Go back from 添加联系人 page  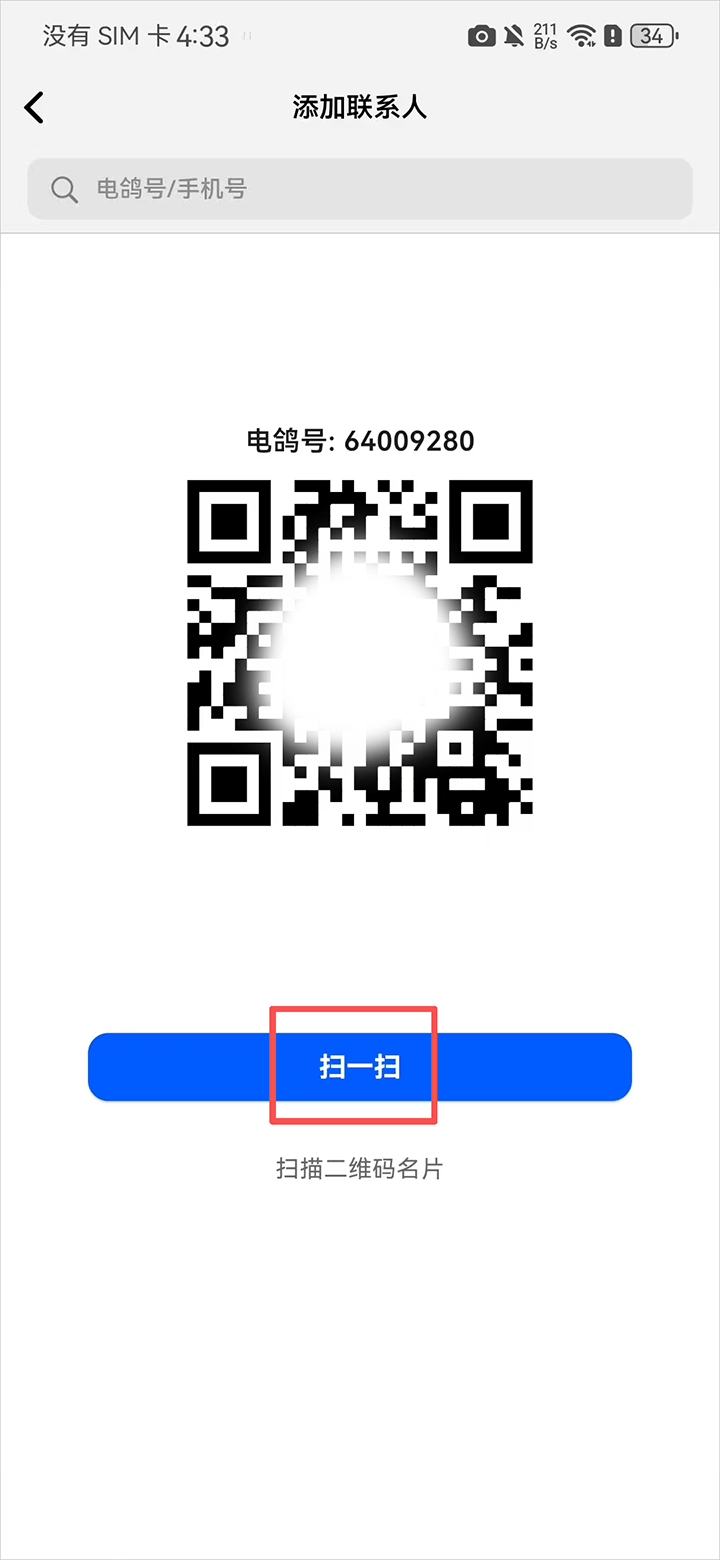click(x=35, y=107)
